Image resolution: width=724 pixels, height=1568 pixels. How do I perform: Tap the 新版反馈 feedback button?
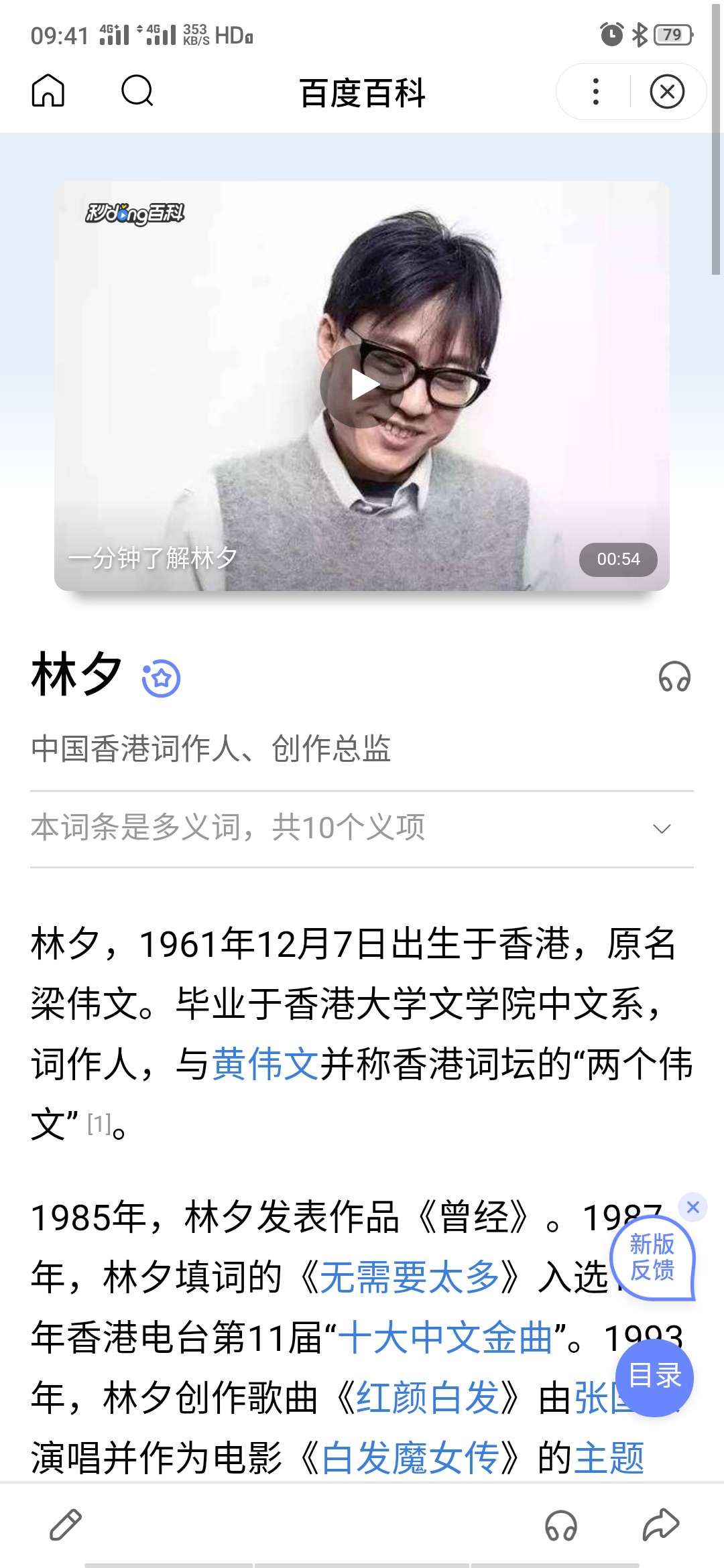tap(652, 1258)
